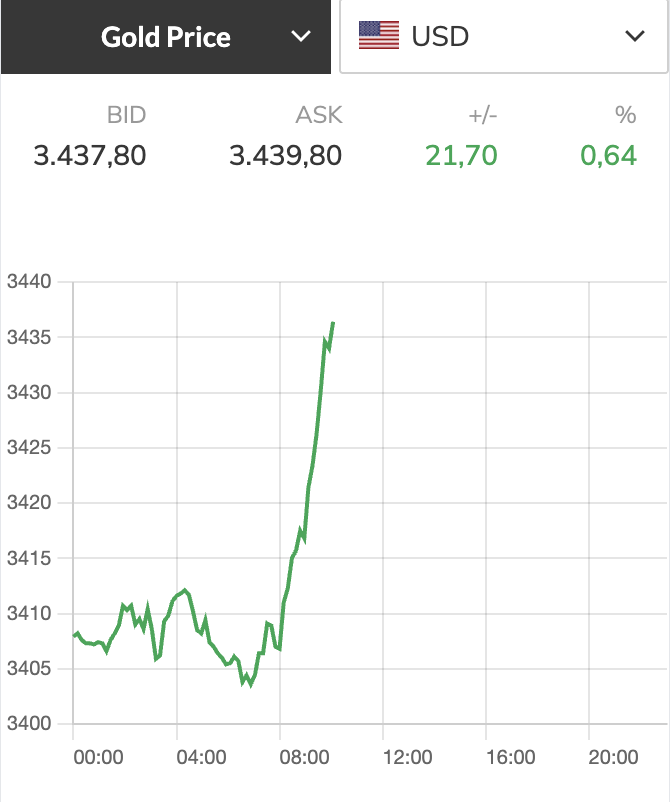The image size is (670, 802).
Task: Expand the Gold Price dropdown
Action: 166,37
